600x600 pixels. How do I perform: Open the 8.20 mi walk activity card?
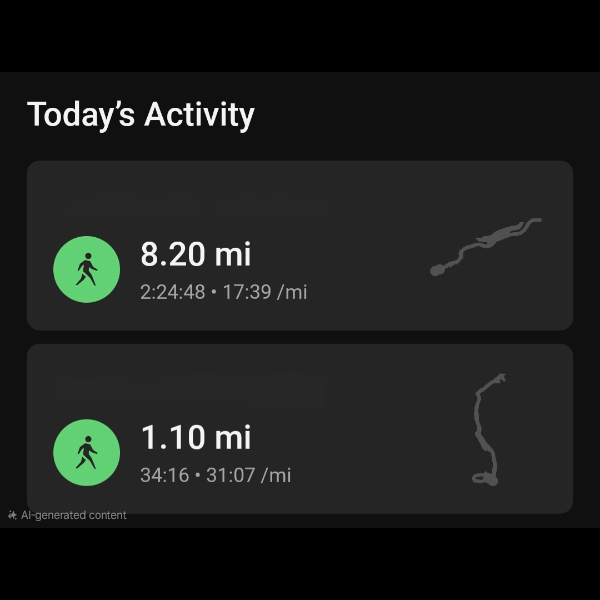pos(299,246)
